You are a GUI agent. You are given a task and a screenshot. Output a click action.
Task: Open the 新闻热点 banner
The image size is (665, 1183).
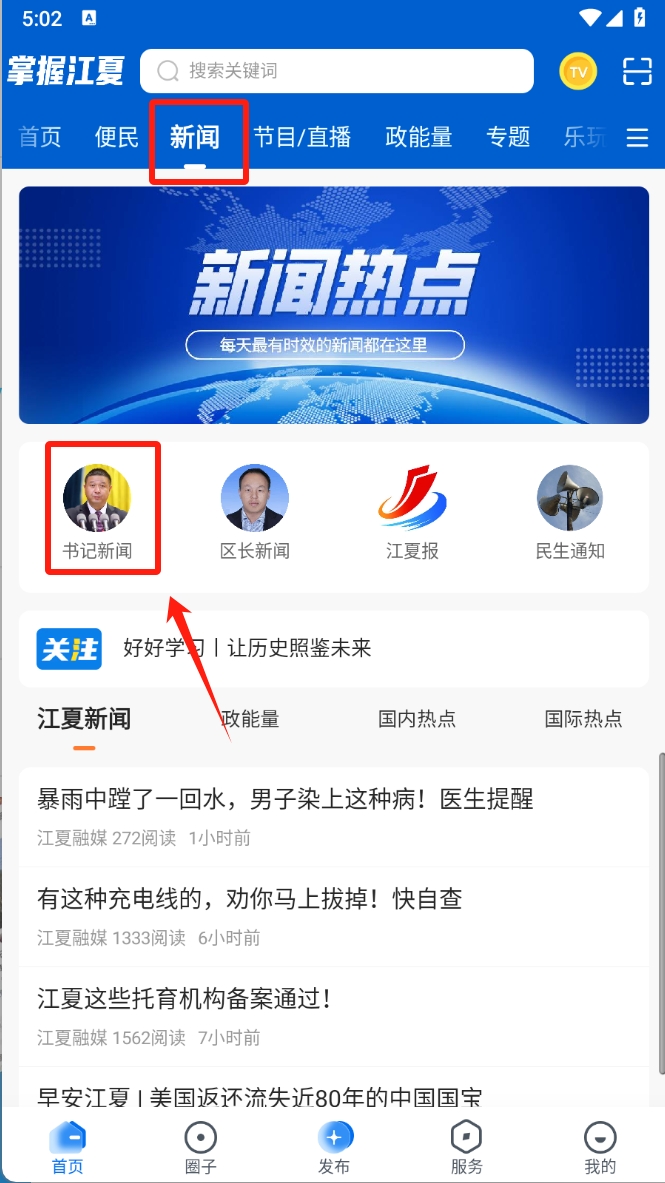point(333,305)
